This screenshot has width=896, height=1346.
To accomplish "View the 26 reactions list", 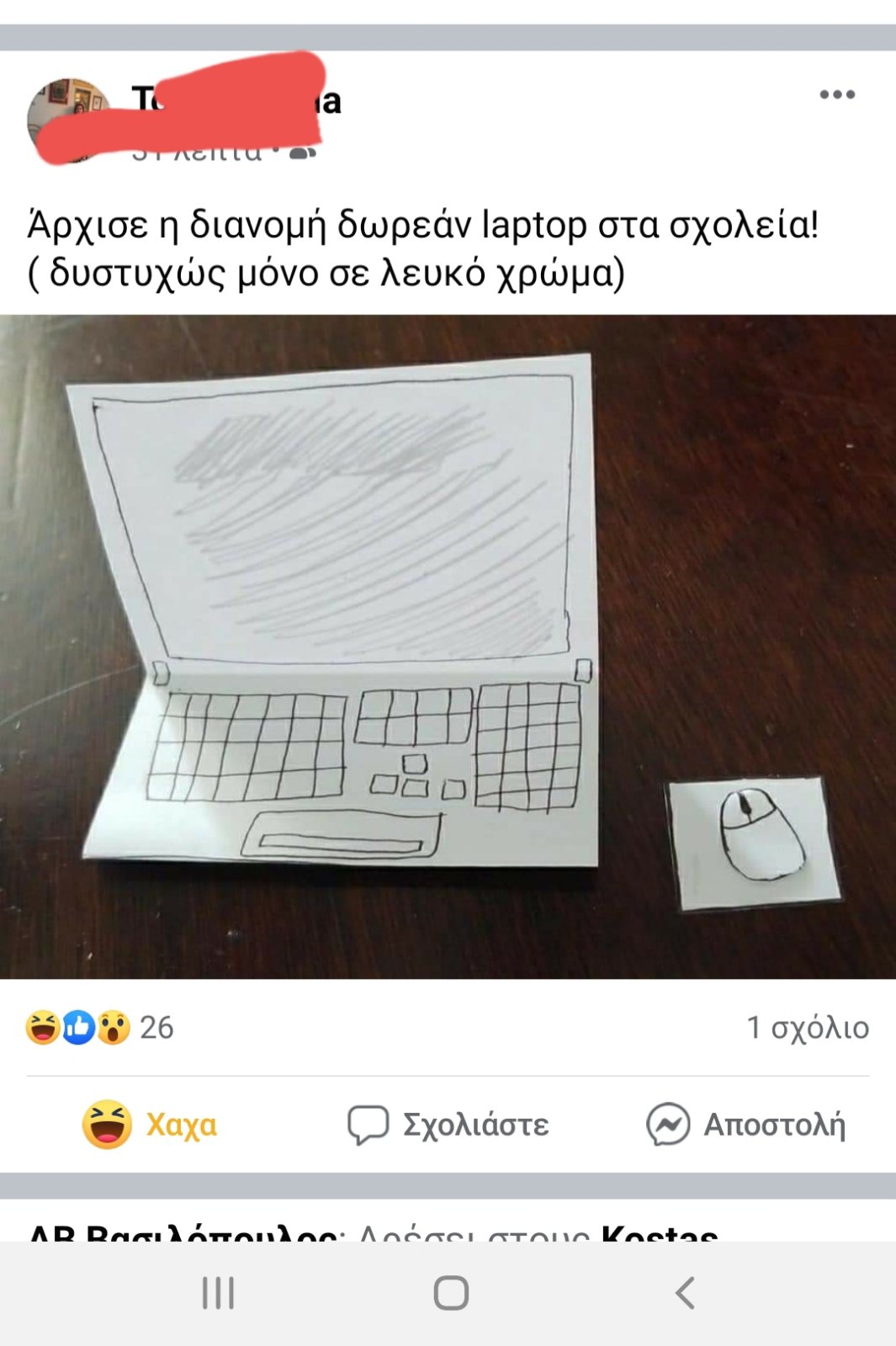I will [x=101, y=1028].
